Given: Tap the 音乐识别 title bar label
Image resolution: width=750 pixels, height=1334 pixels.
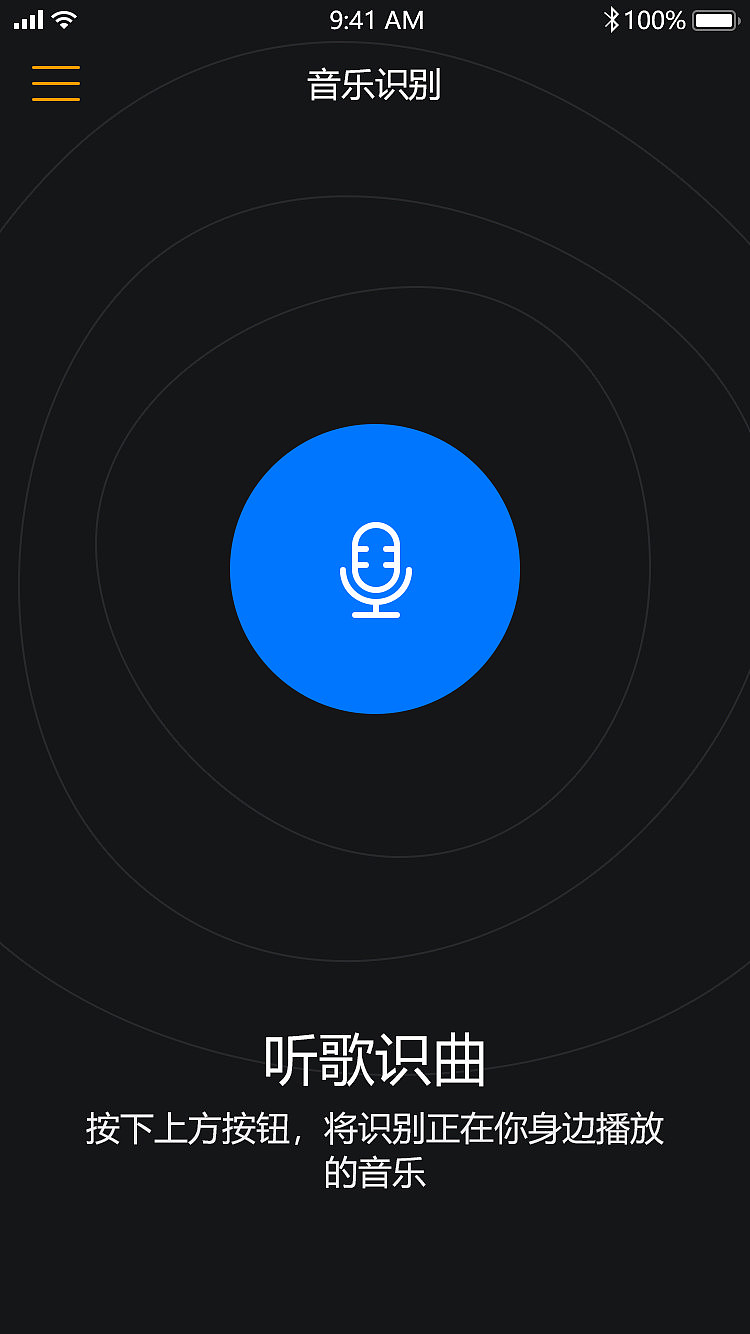Looking at the screenshot, I should tap(375, 88).
